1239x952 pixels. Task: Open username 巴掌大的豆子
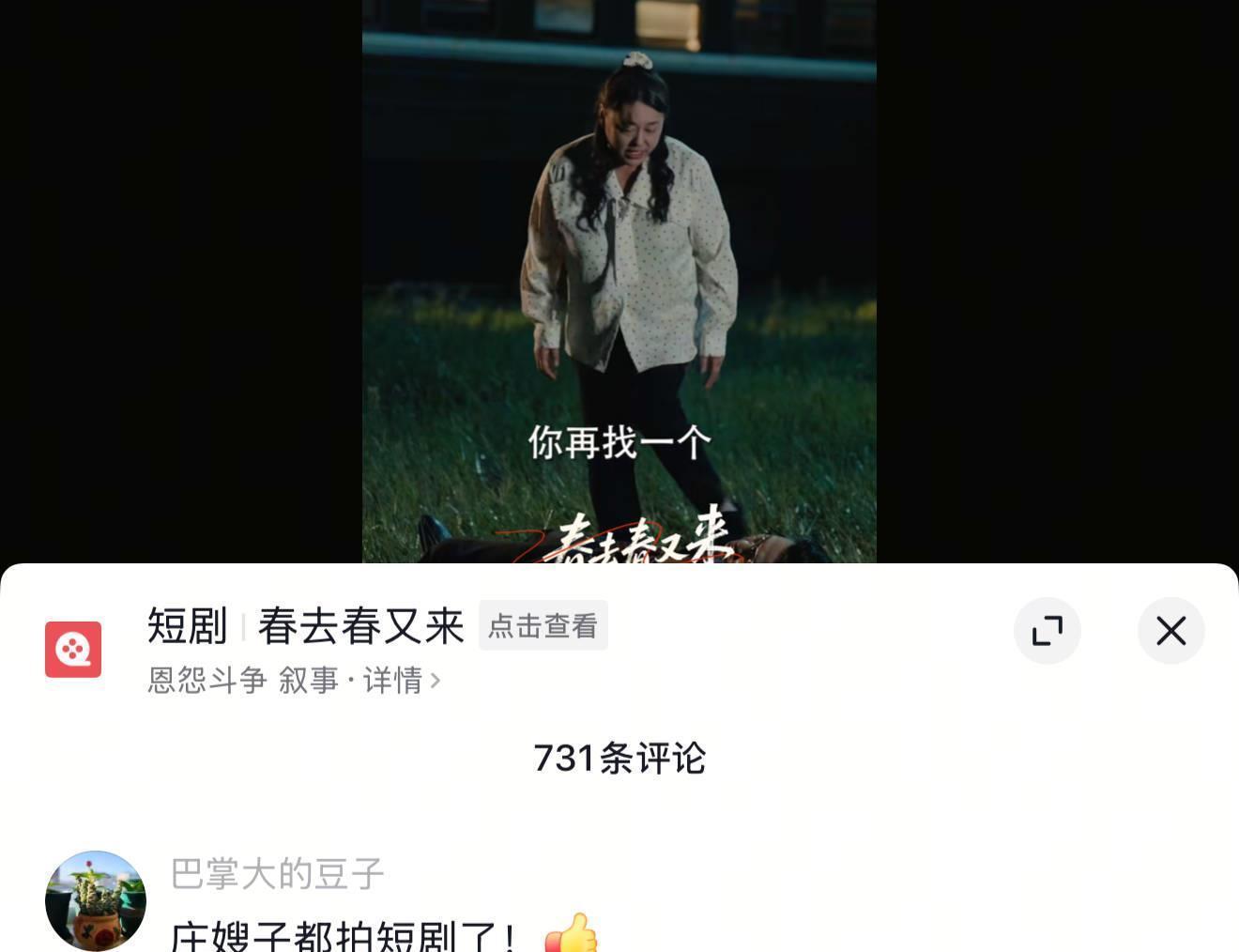coord(278,874)
